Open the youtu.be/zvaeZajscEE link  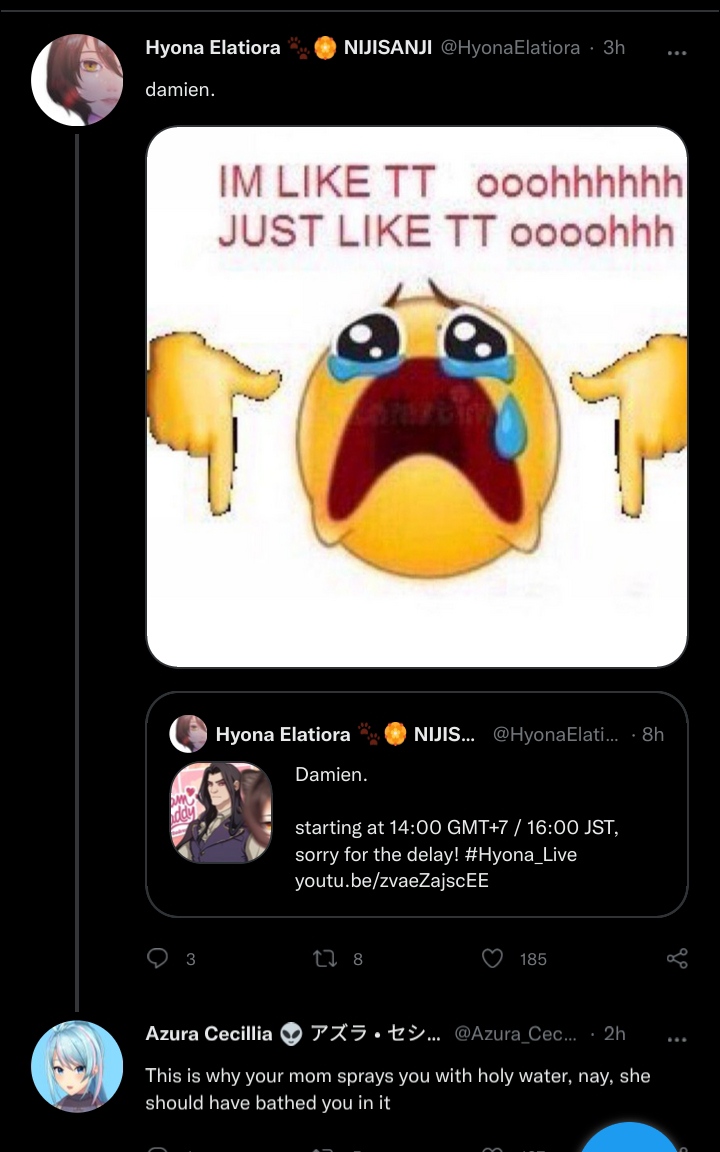391,881
